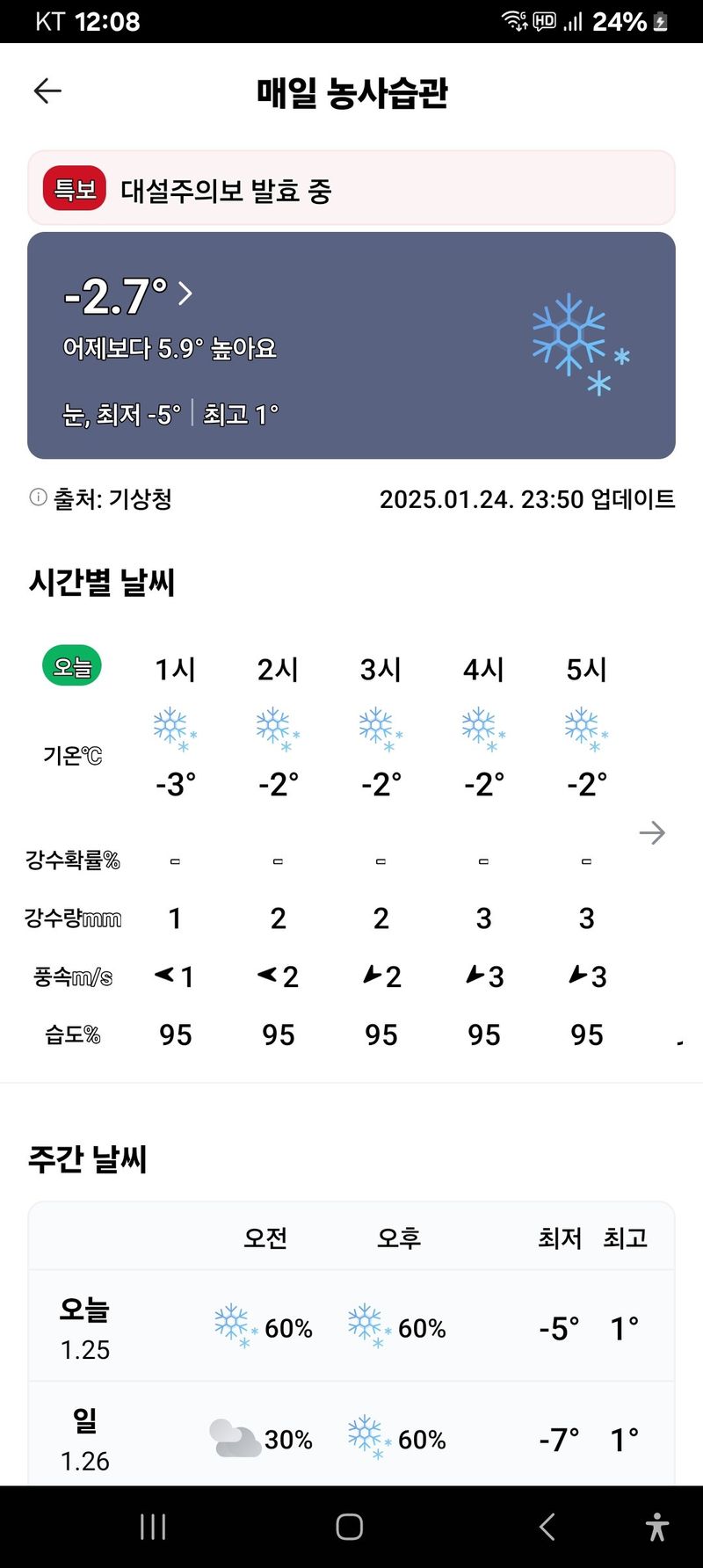Open the 대설주의보 발효 중 alert banner
Image resolution: width=703 pixels, height=1568 pixels.
351,188
